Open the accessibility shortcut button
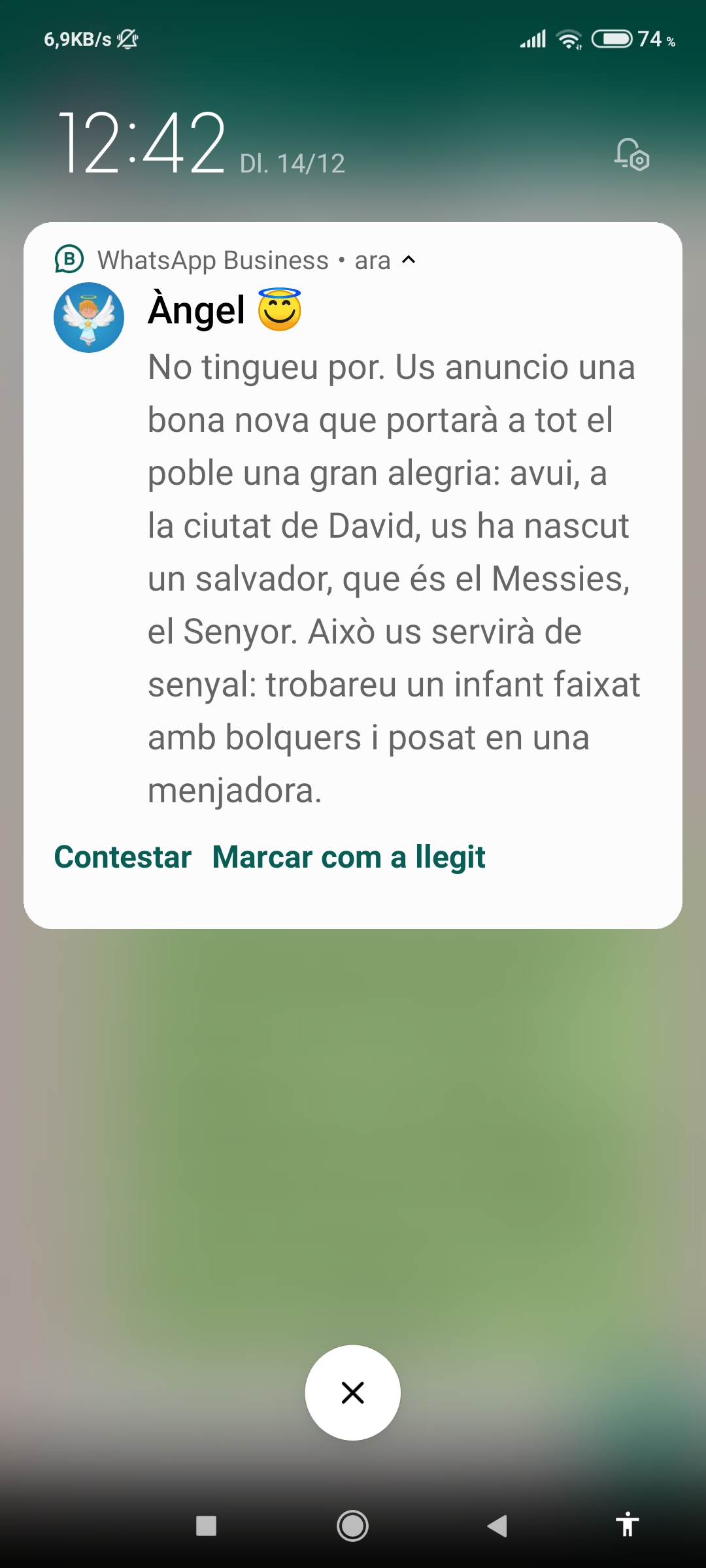Image resolution: width=706 pixels, height=1568 pixels. (x=626, y=1524)
